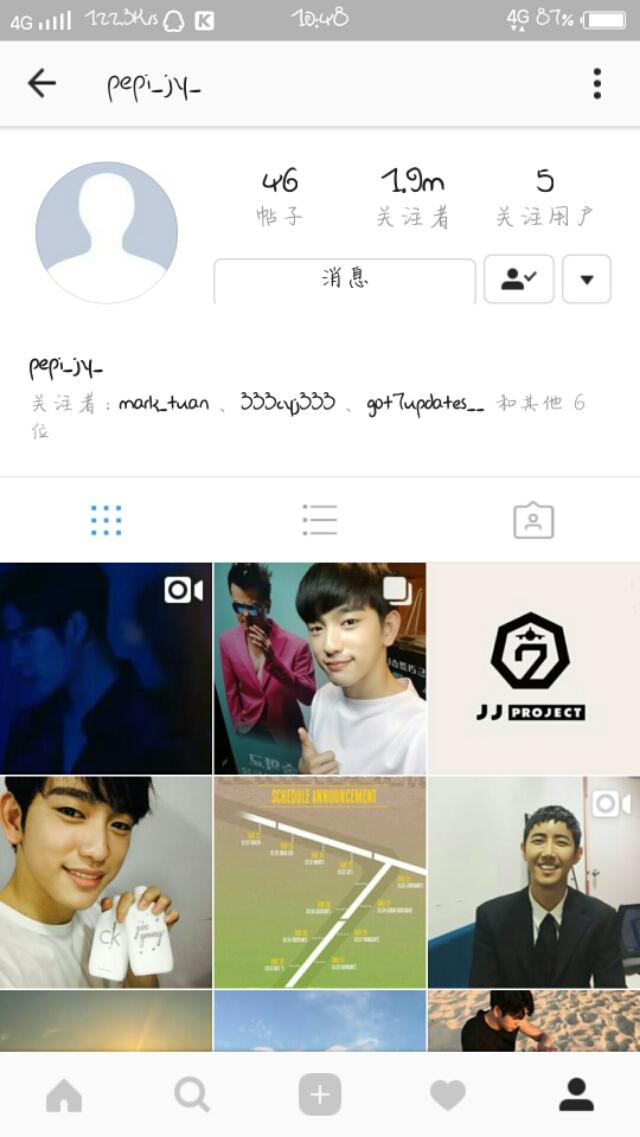Open the thumbs-up selfie post
Image resolution: width=640 pixels, height=1137 pixels.
(x=320, y=668)
